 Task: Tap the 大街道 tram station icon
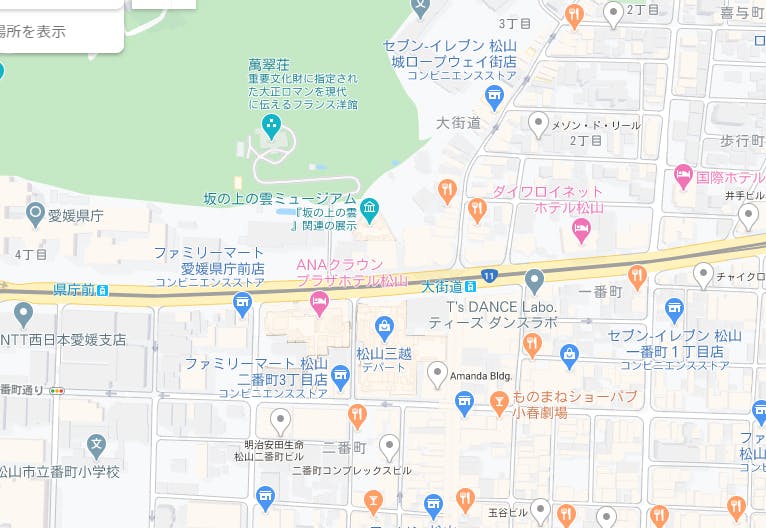470,286
